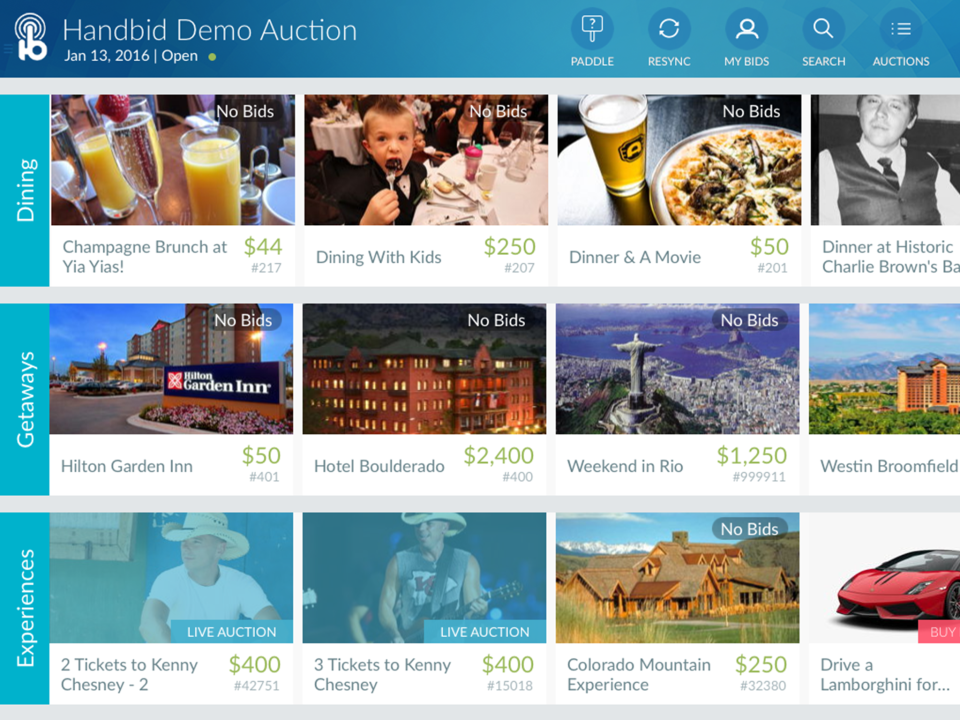The height and width of the screenshot is (720, 960).
Task: Open Champagne Brunch at Yia Yias item
Action: coord(173,190)
